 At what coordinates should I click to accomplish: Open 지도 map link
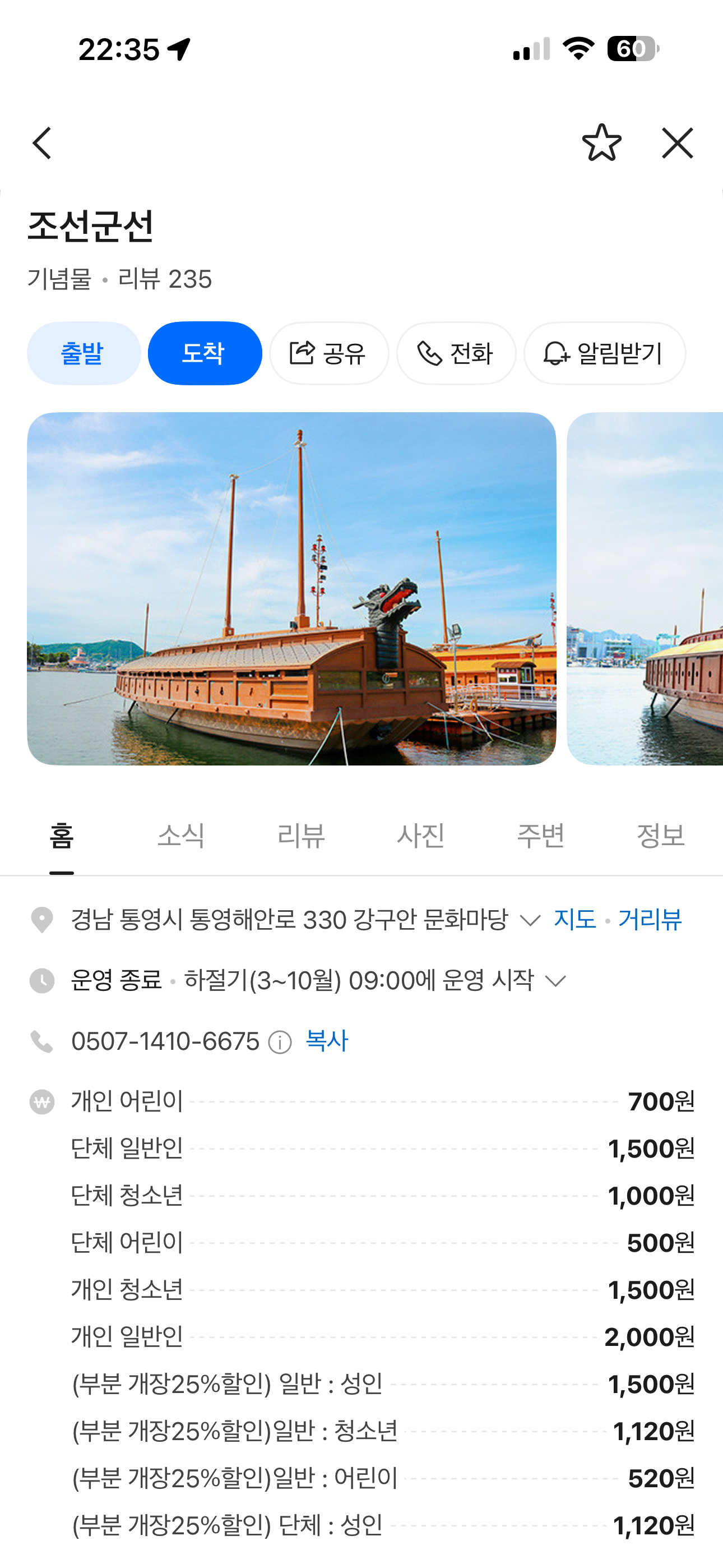pos(574,920)
